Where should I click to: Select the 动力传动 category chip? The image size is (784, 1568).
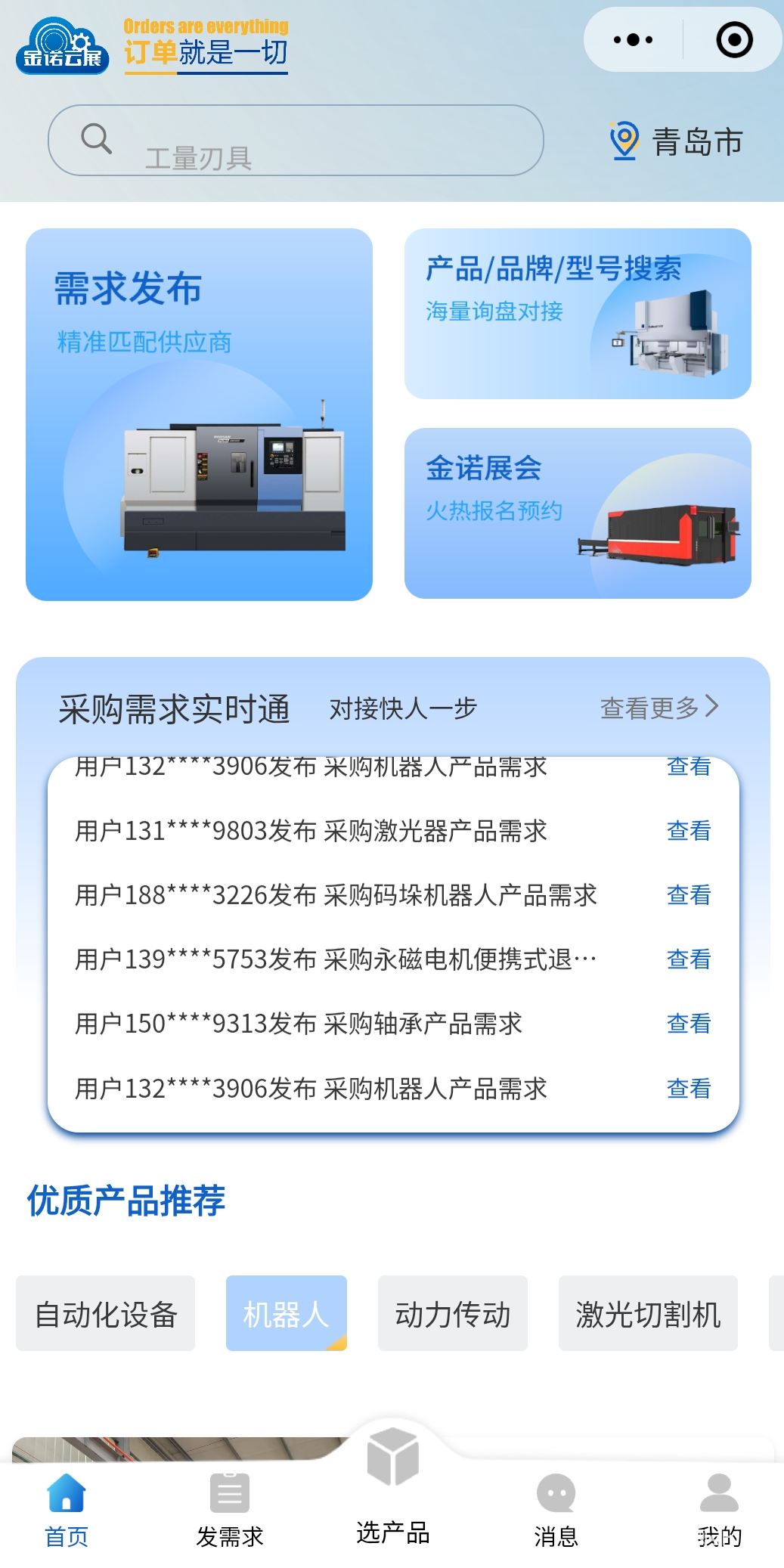(x=452, y=1314)
